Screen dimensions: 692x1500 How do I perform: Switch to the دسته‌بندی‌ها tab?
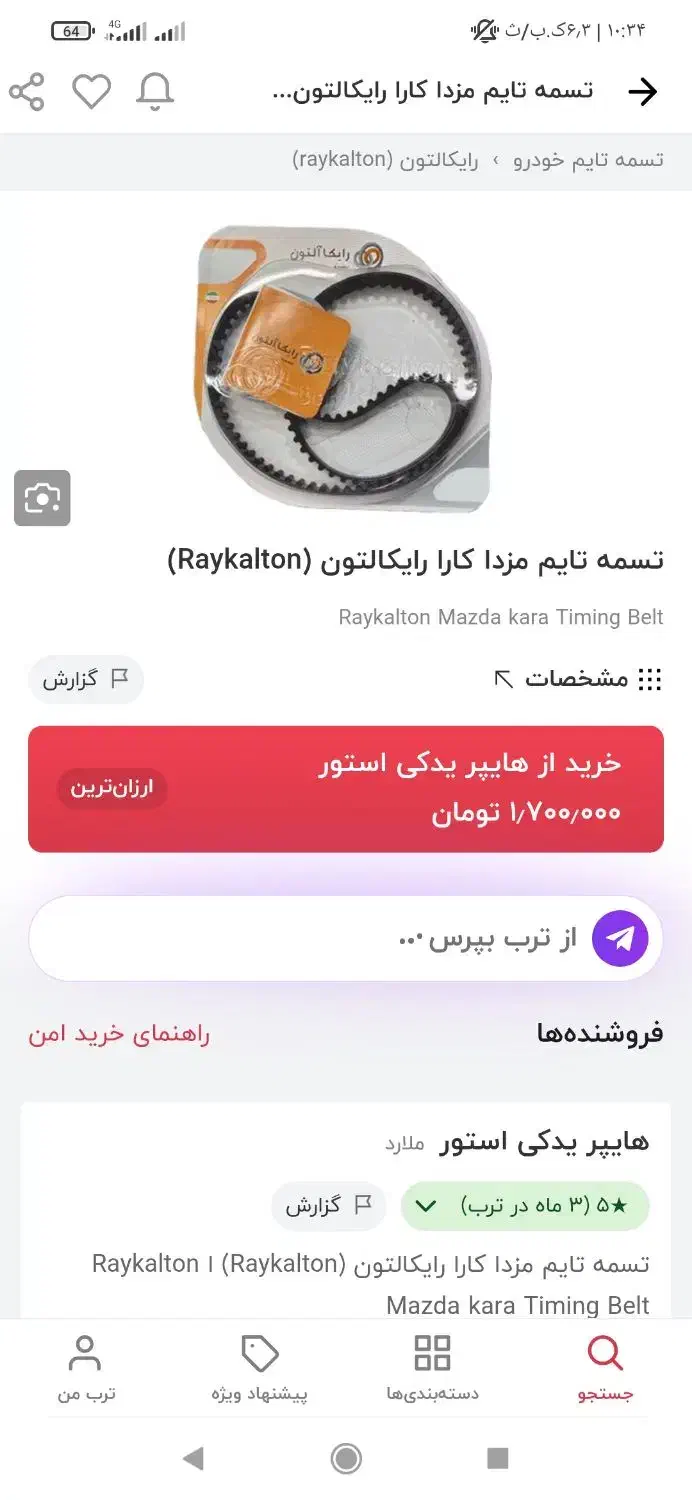(x=432, y=1368)
